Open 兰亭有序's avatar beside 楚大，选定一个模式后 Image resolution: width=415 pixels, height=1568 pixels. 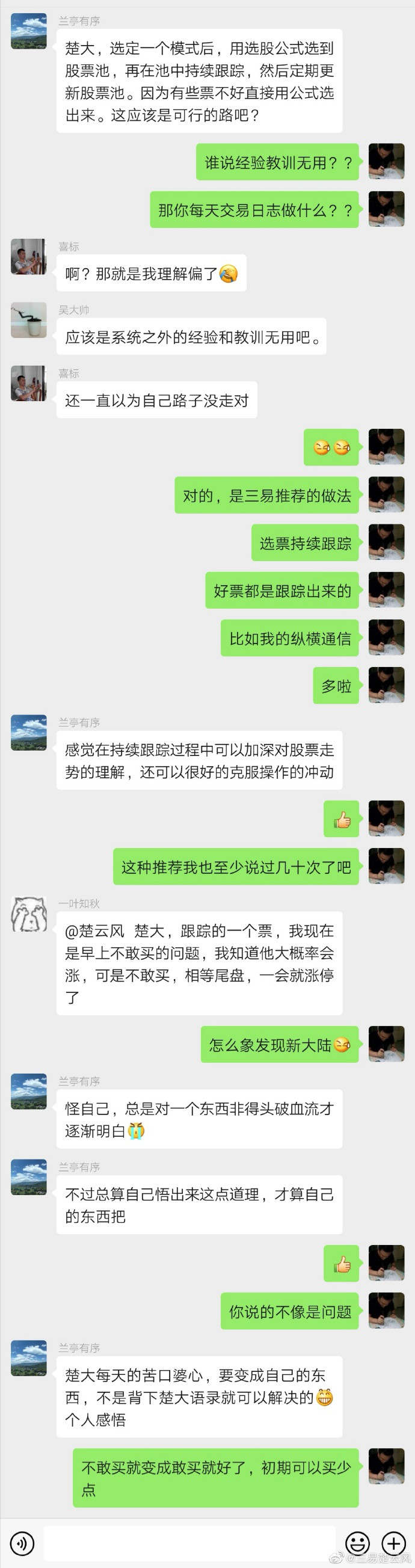point(29,31)
